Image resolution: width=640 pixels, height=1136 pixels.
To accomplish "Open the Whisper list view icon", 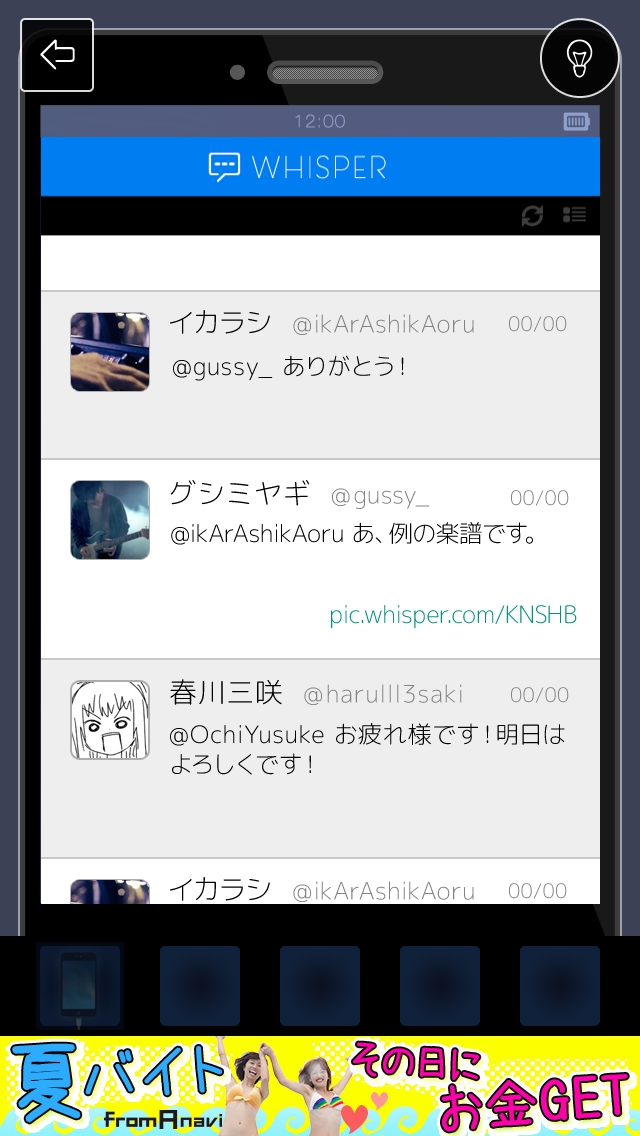I will pos(574,215).
